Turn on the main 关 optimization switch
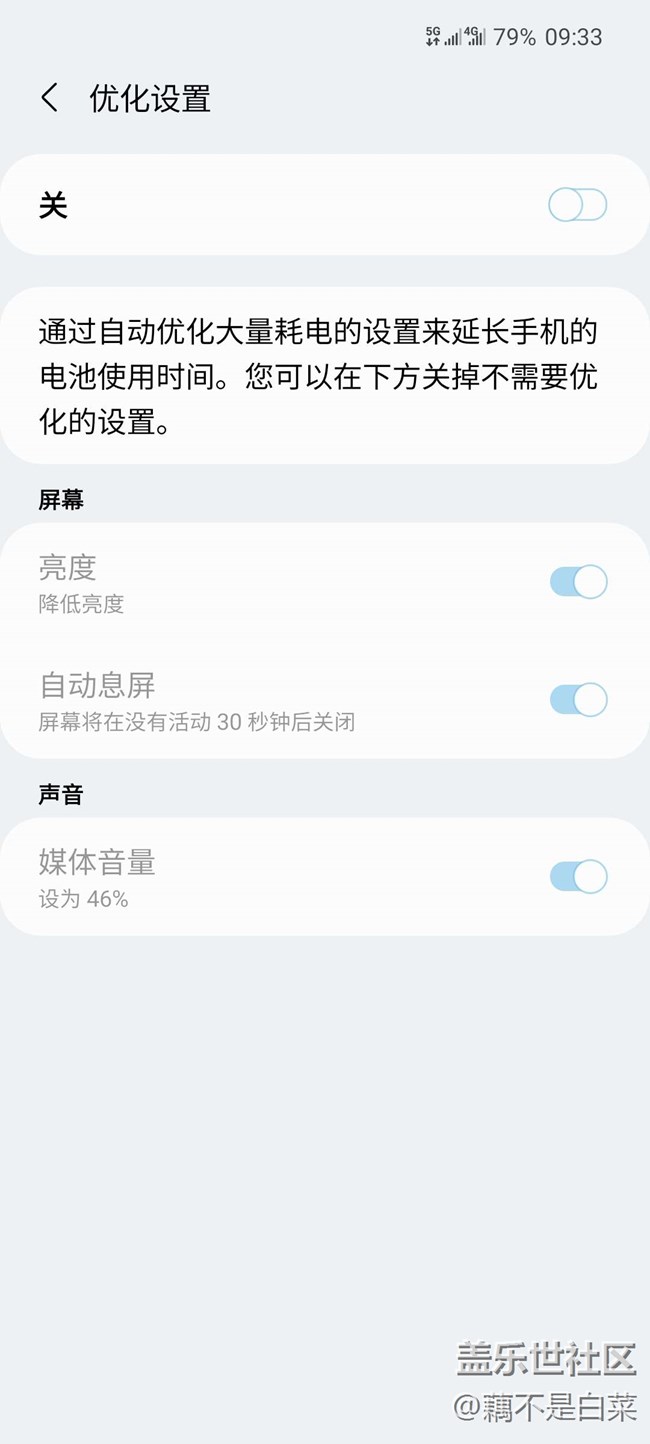Screen dimensions: 650x1444 [577, 205]
